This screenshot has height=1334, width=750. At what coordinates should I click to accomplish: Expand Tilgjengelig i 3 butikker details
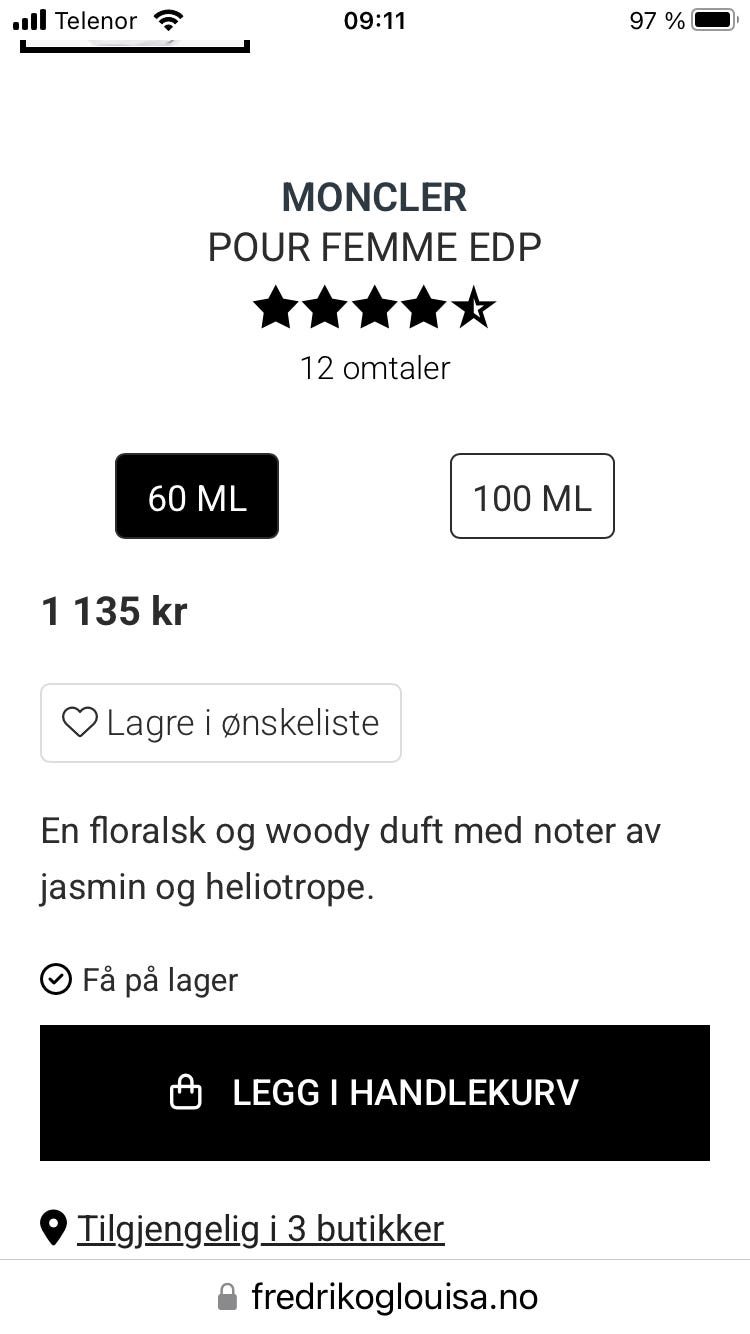[261, 1227]
